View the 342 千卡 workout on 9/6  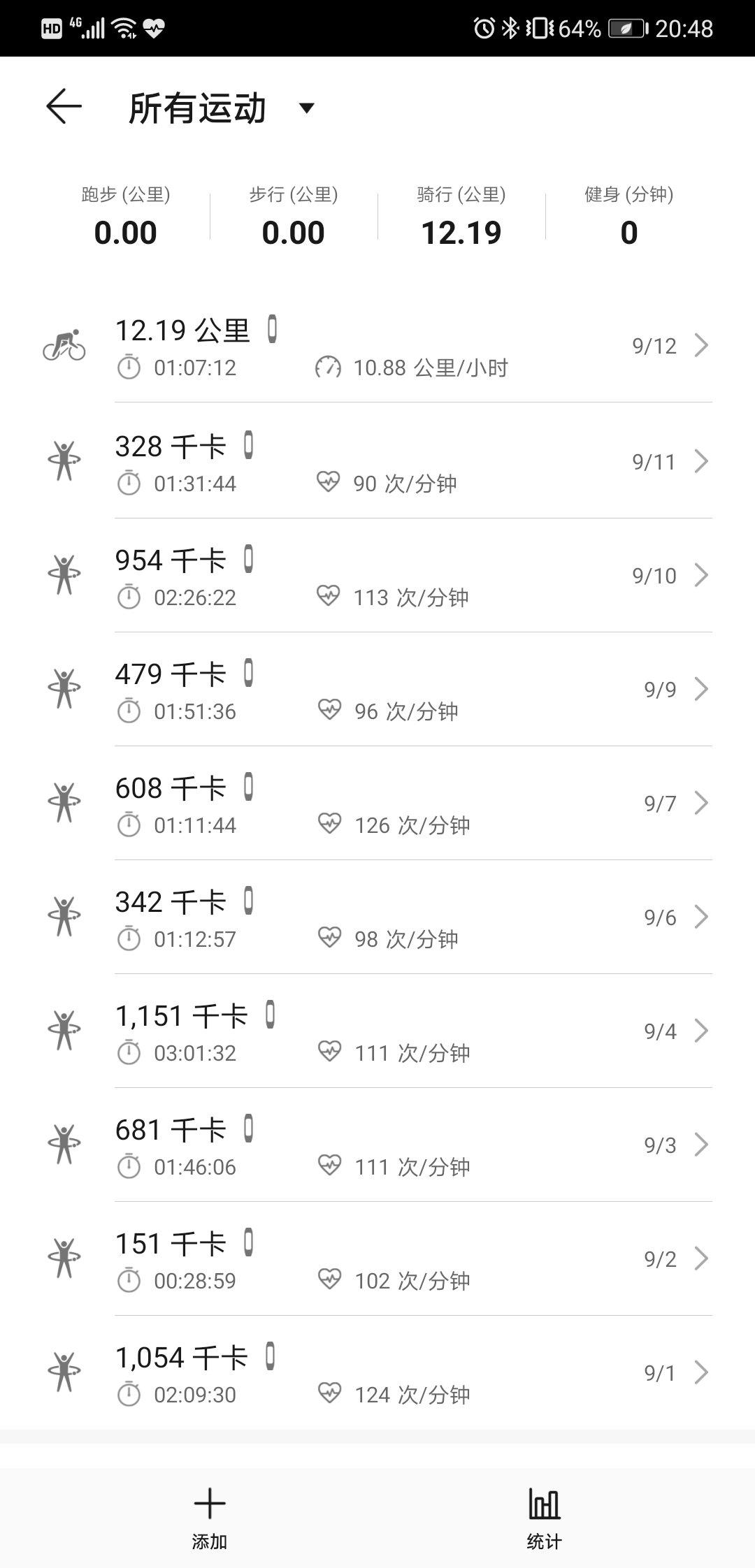(x=377, y=918)
